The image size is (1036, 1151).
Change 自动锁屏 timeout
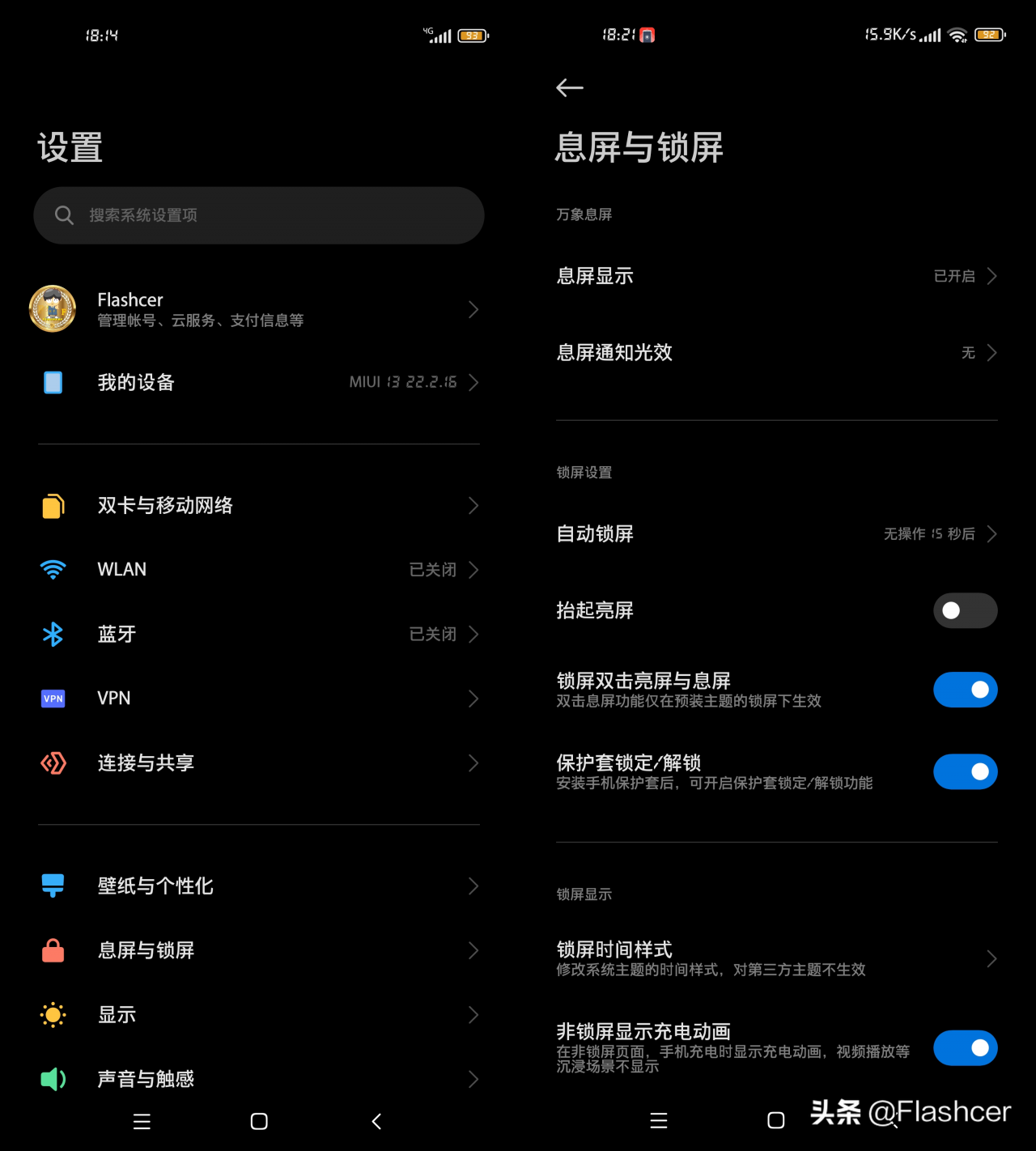point(776,533)
